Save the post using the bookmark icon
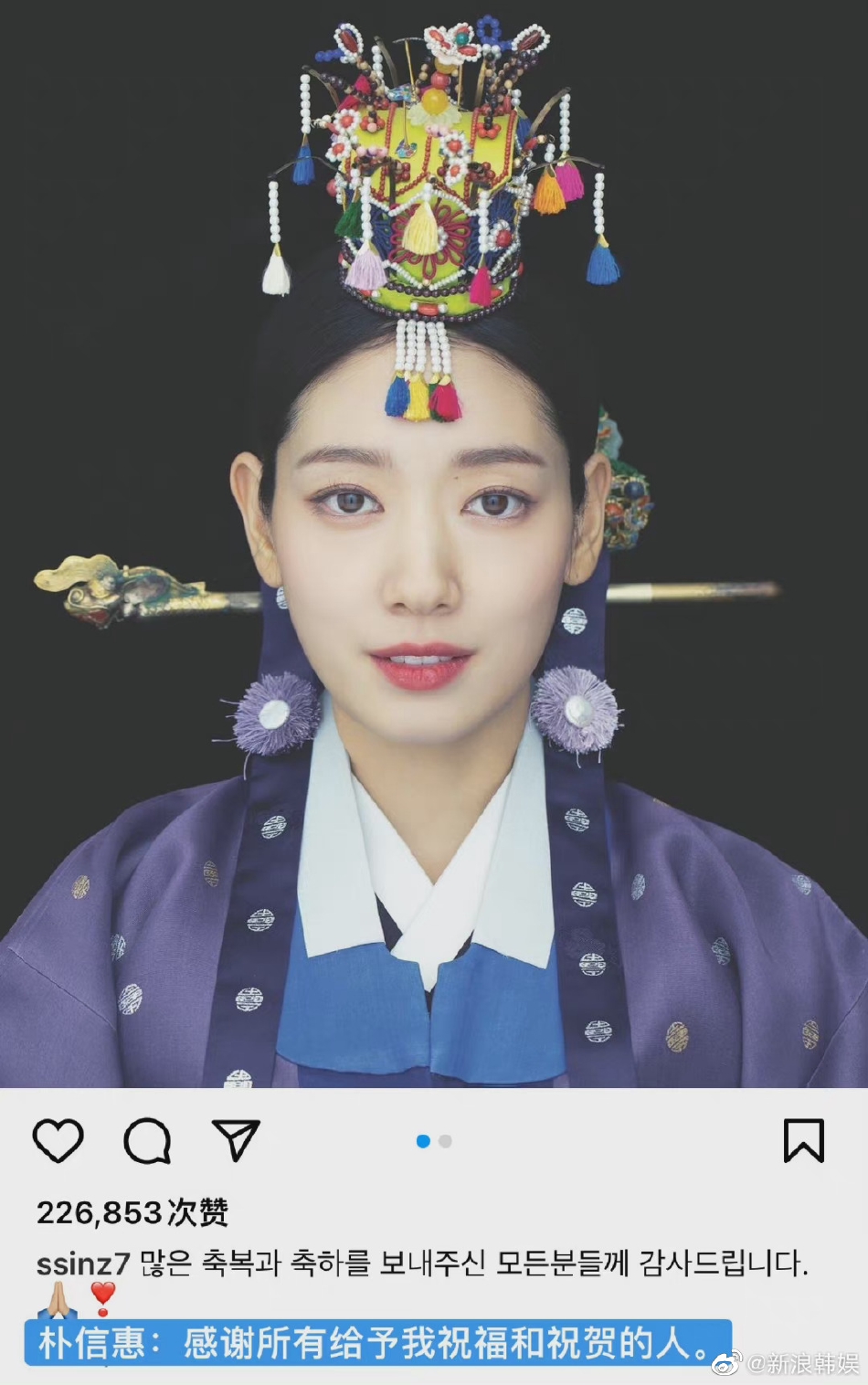 803,1140
